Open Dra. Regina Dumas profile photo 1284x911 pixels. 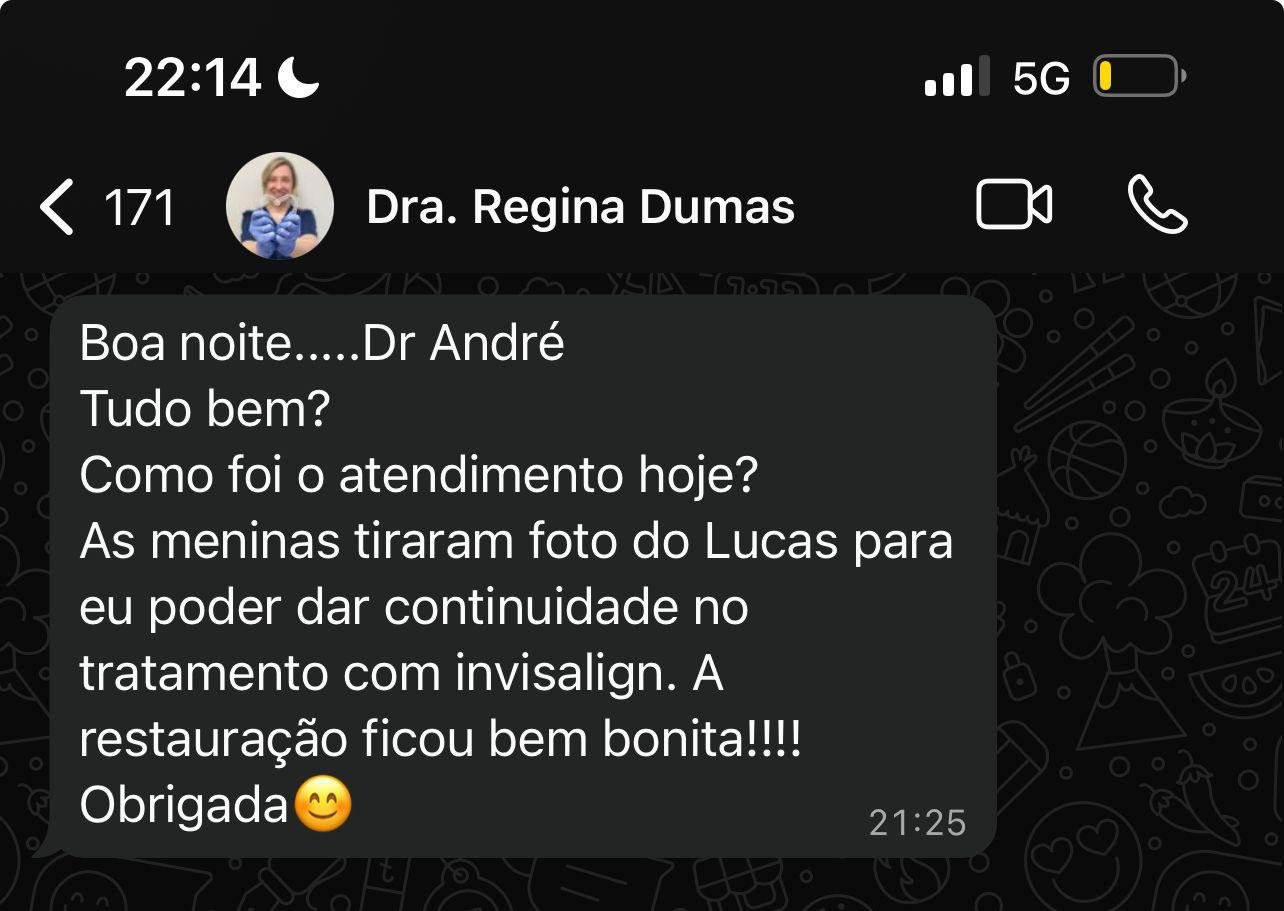point(279,206)
